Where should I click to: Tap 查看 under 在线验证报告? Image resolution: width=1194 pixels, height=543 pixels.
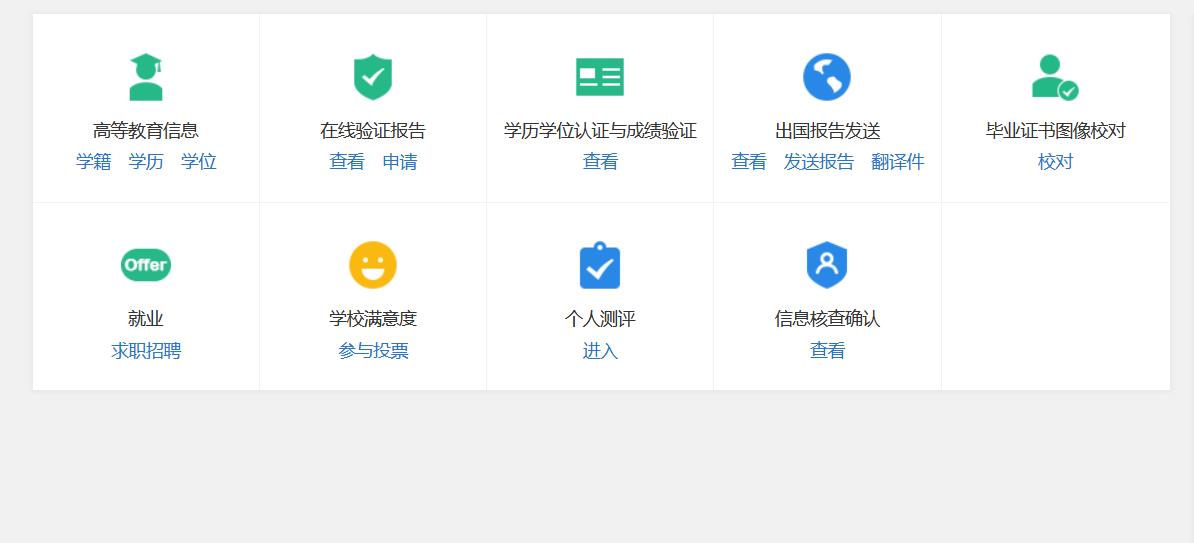[x=347, y=162]
